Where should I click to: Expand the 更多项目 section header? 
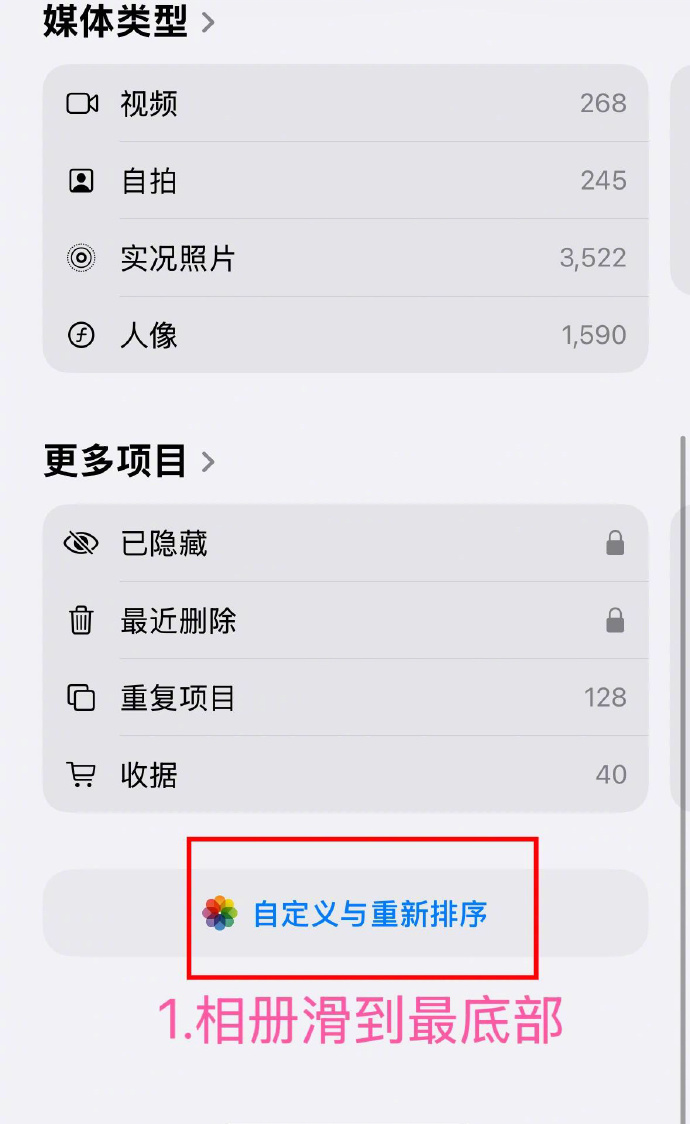[128, 461]
